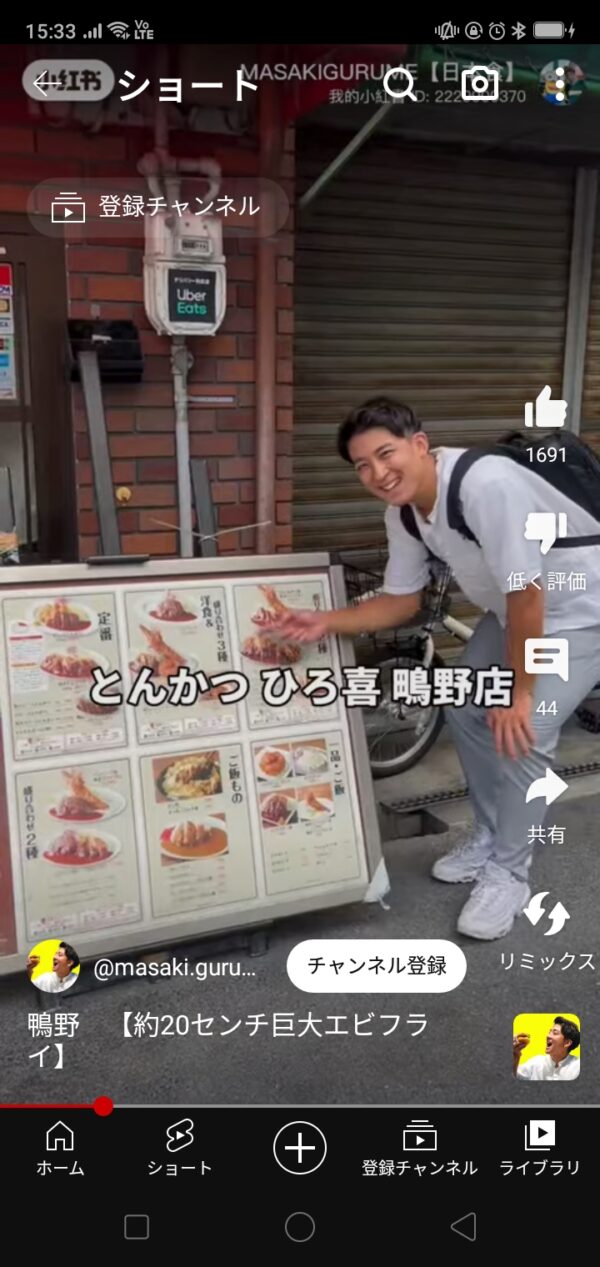Open the 登録チャンネル bottom tab

coord(420,1147)
